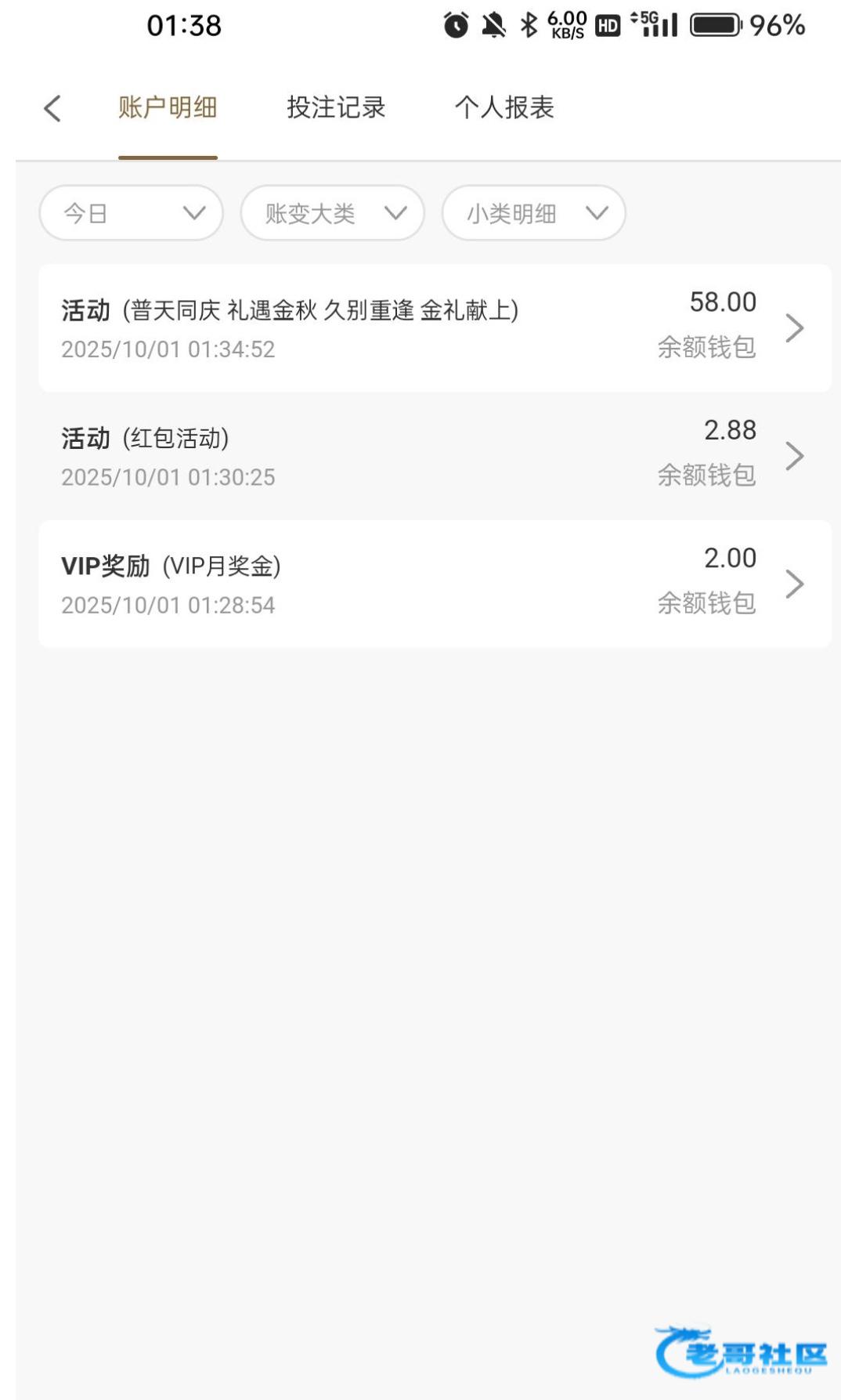Expand the 今日 date filter dropdown

tap(132, 213)
